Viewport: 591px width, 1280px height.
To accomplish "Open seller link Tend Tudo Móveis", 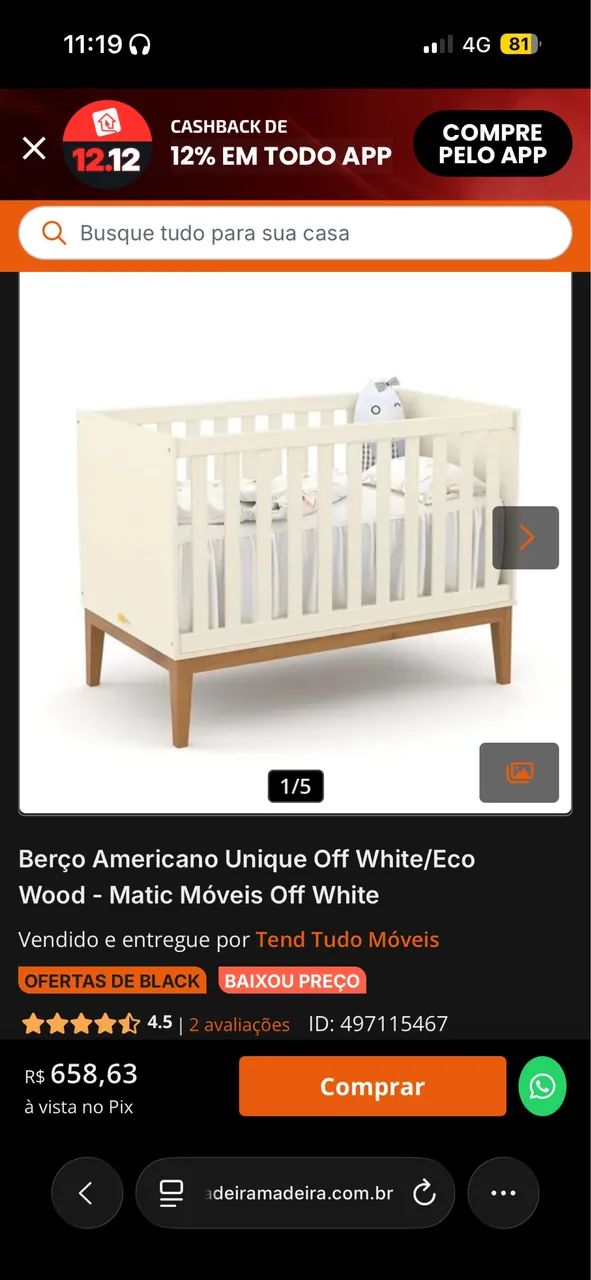I will pos(347,939).
